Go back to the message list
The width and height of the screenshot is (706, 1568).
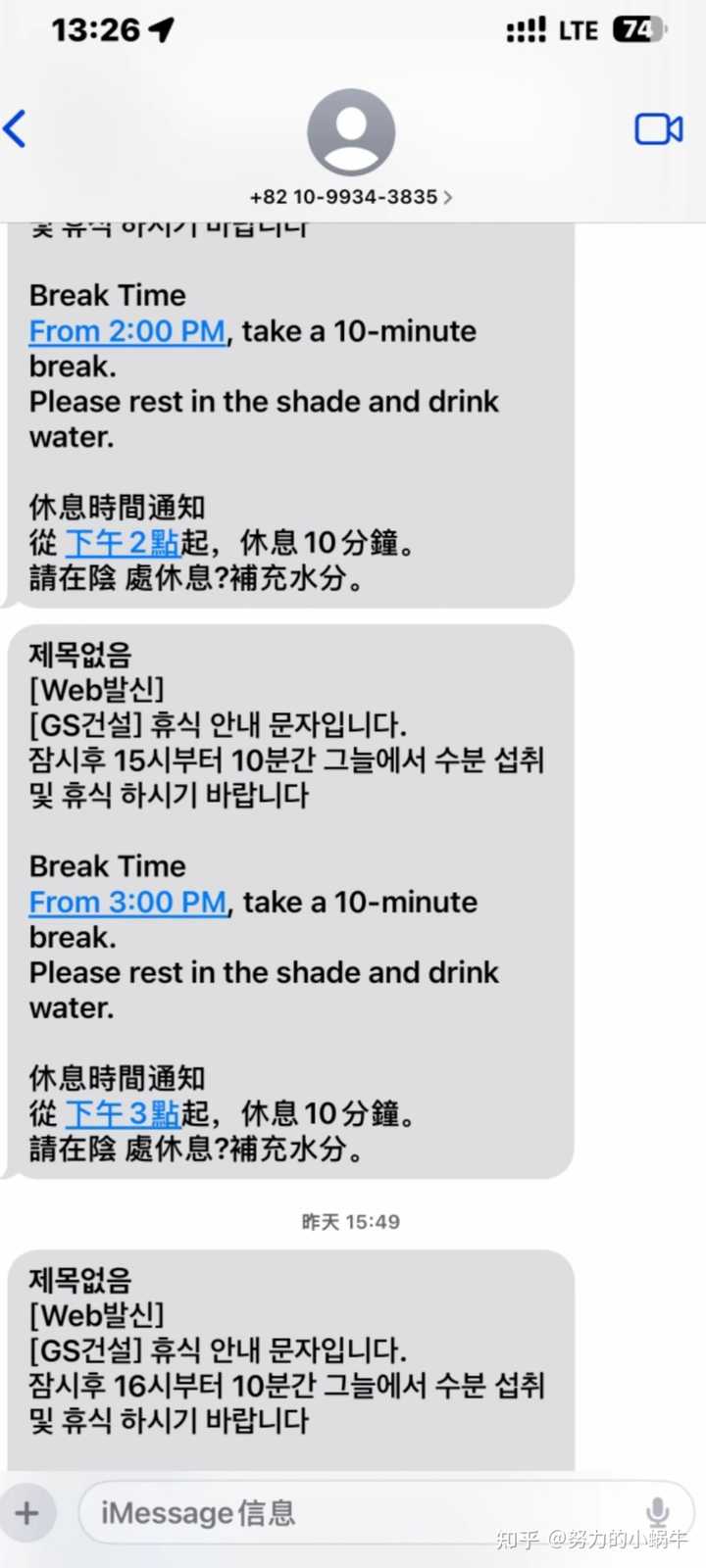coord(16,129)
